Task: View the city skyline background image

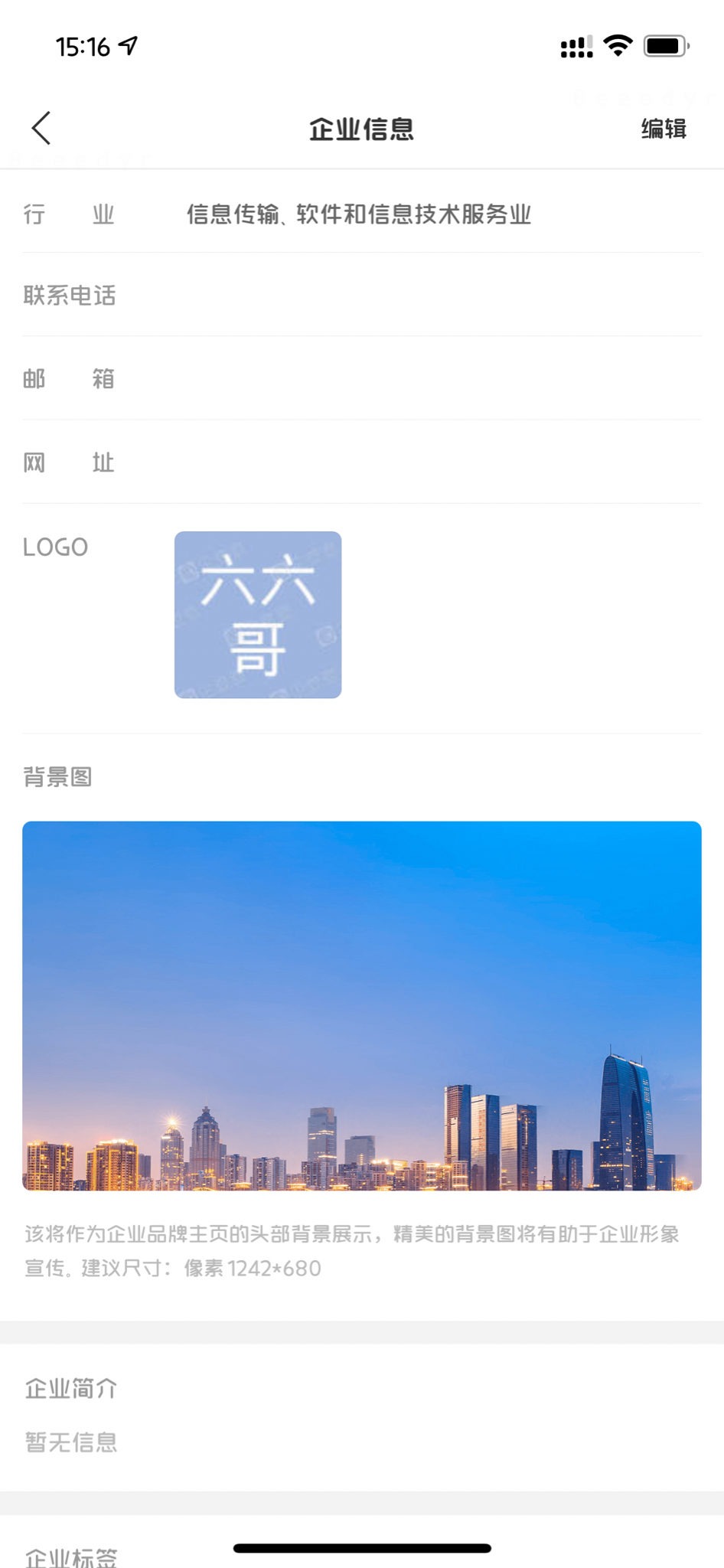Action: click(362, 1005)
